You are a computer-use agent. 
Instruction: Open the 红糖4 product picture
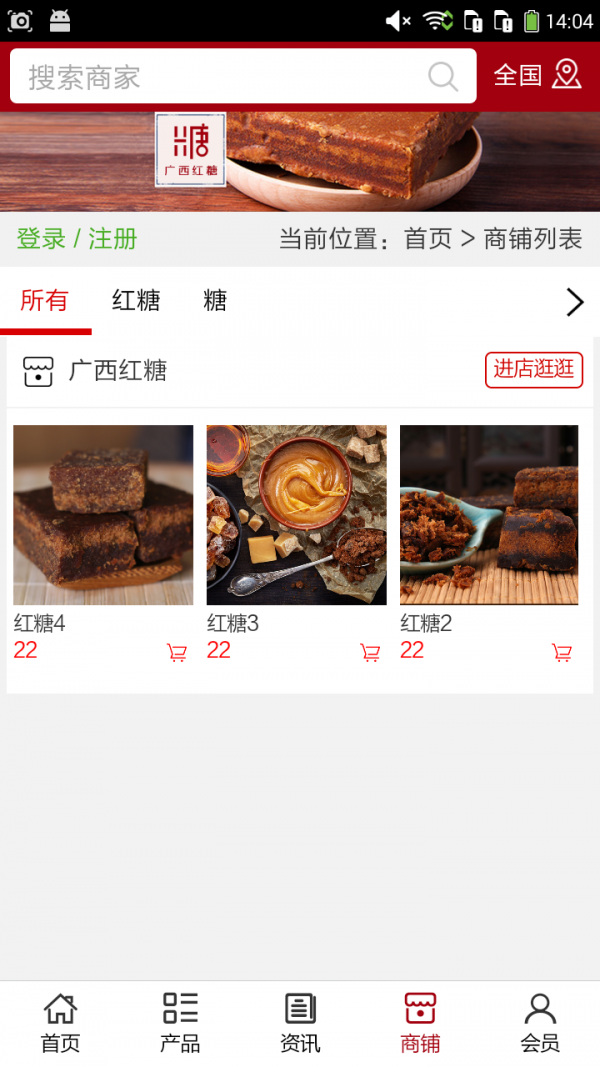[x=103, y=515]
